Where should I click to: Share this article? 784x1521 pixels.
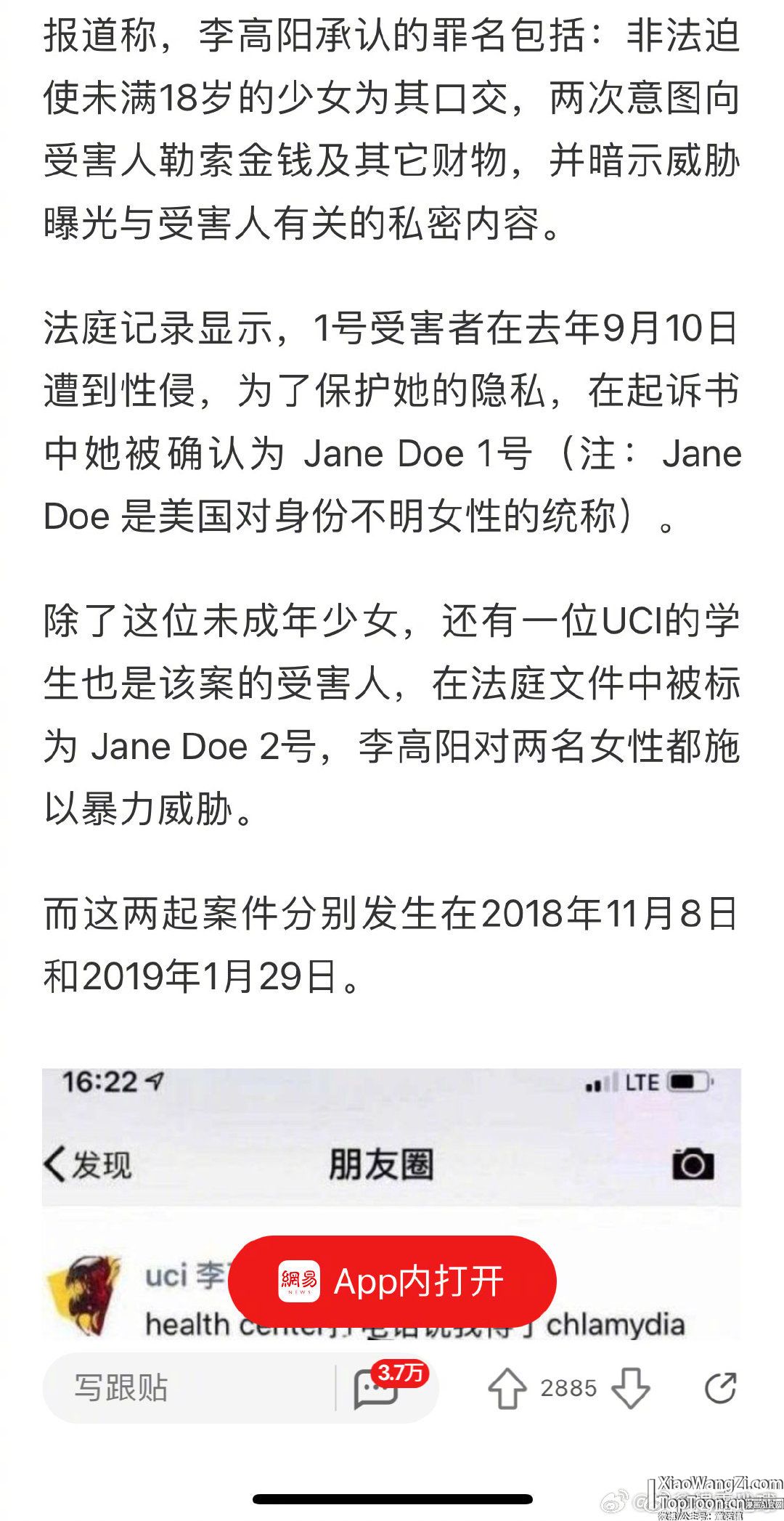point(720,1387)
